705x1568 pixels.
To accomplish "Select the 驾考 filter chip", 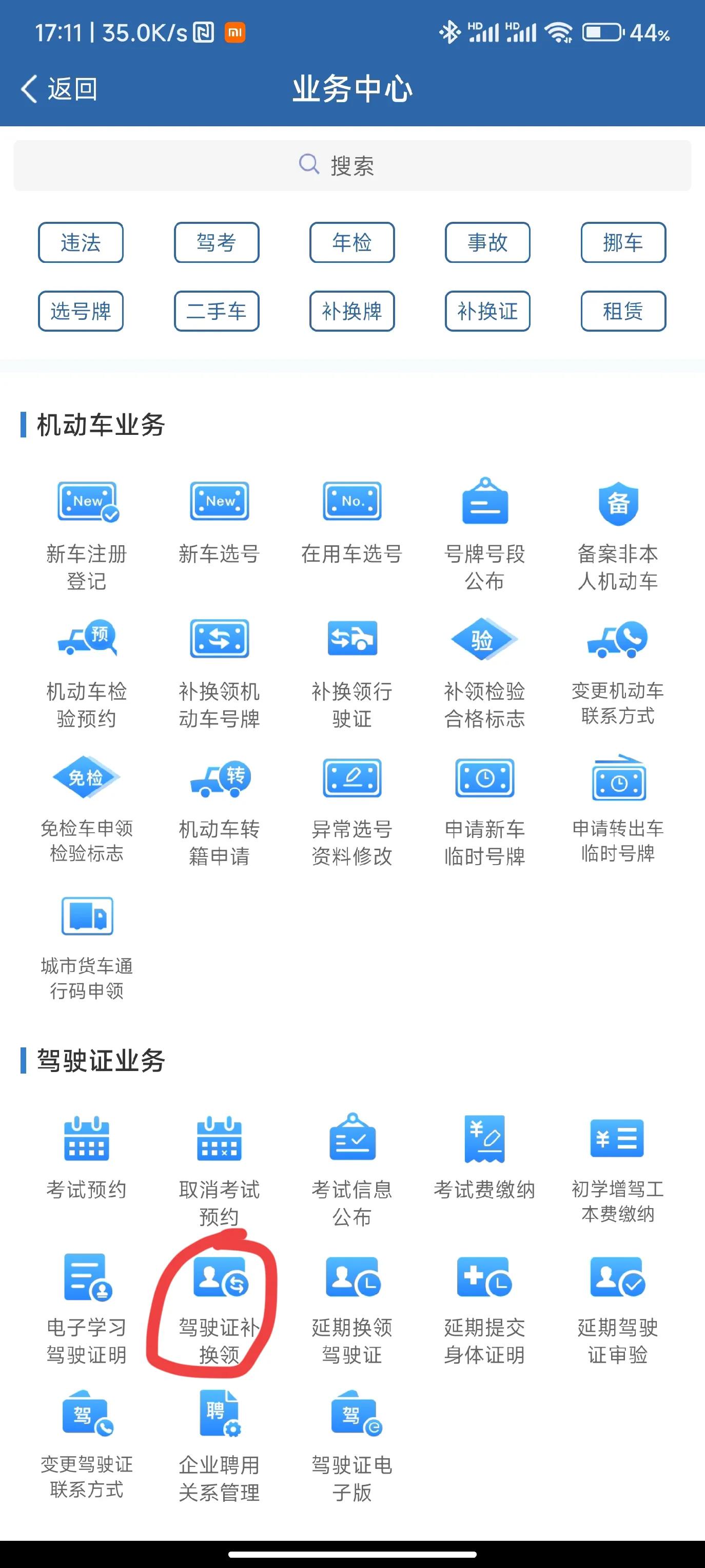I will tap(217, 242).
